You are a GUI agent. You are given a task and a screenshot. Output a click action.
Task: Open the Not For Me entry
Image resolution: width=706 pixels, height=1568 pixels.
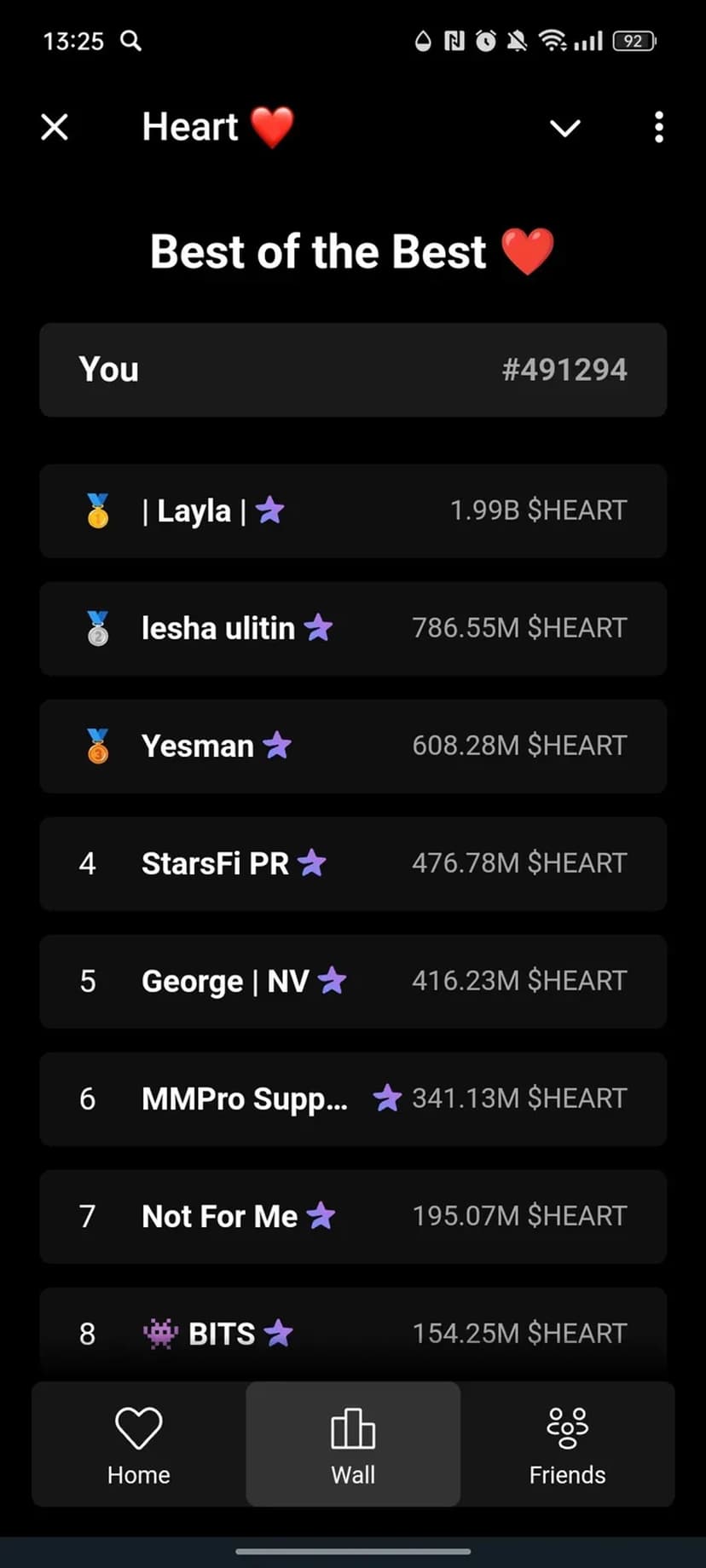(353, 1217)
